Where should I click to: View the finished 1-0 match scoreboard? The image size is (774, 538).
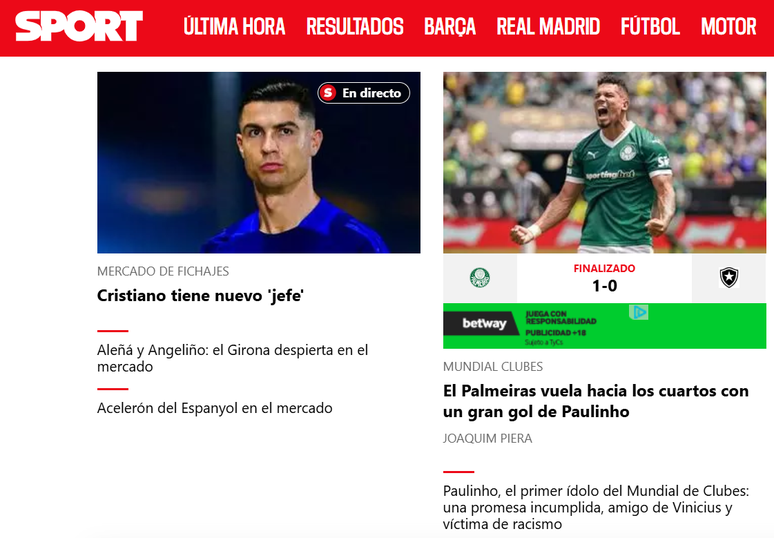tap(604, 278)
